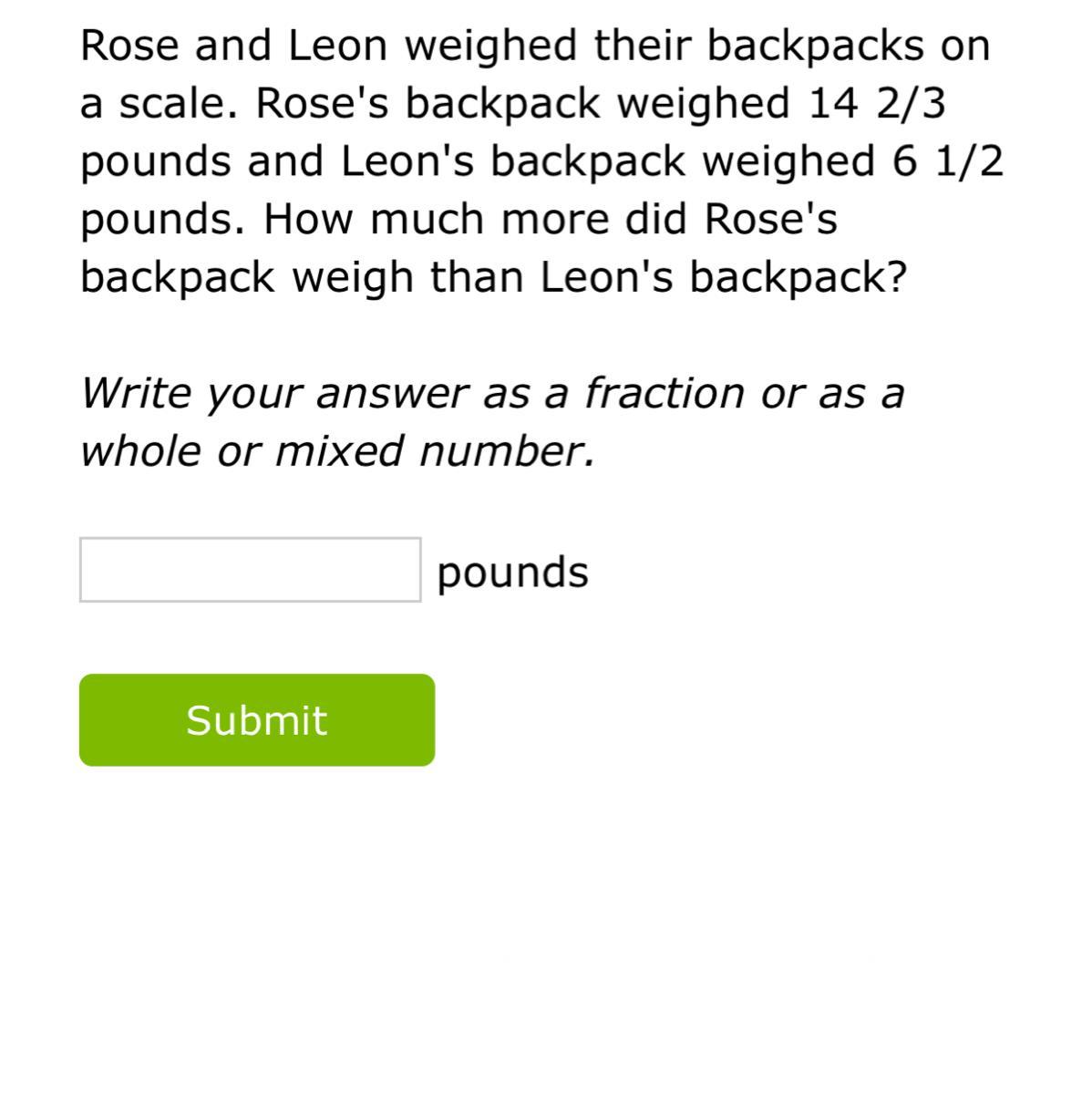Tap the pounds answer input box
Image resolution: width=1092 pixels, height=1094 pixels.
coord(250,570)
